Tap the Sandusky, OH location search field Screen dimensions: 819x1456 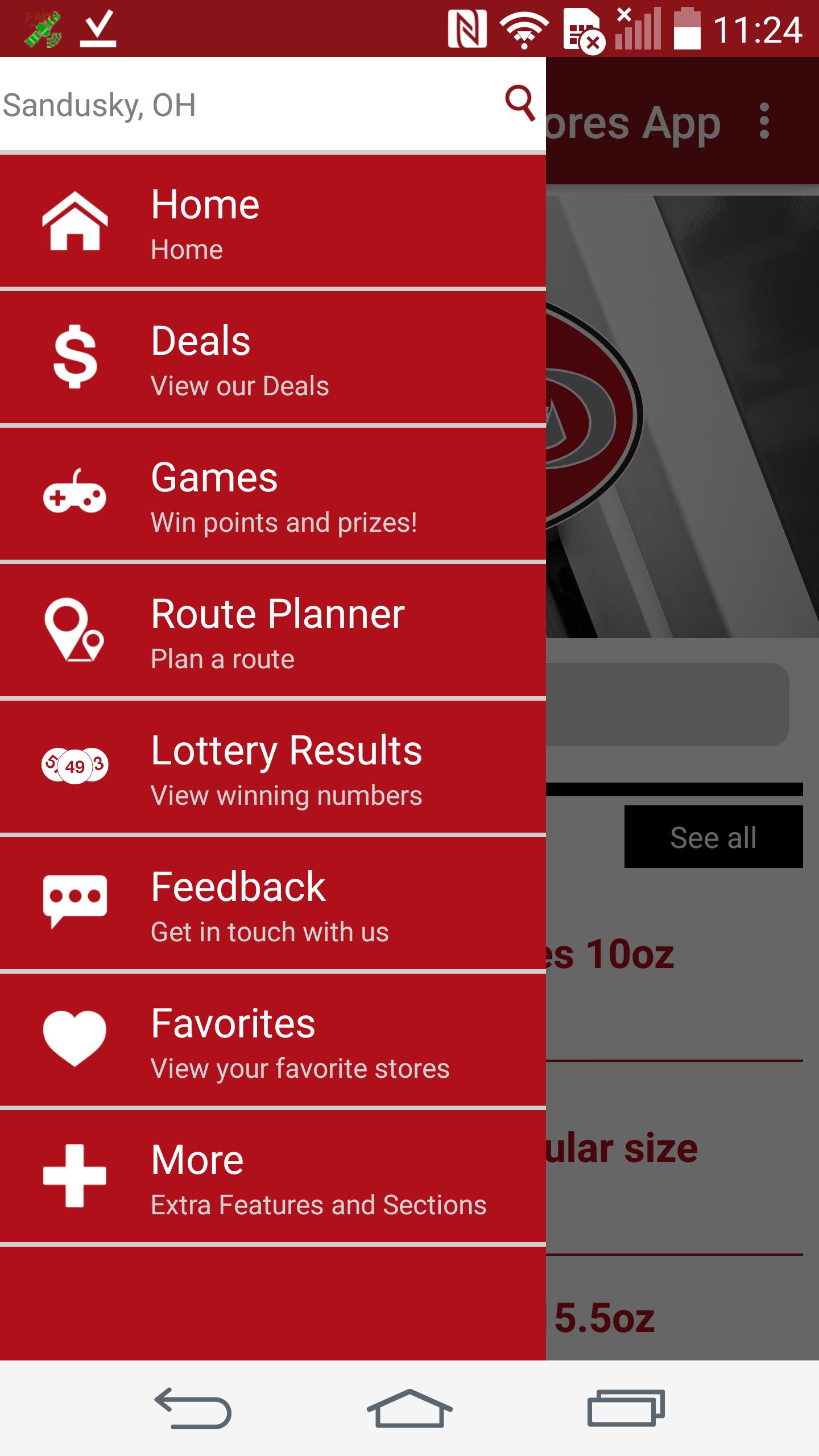tap(245, 105)
